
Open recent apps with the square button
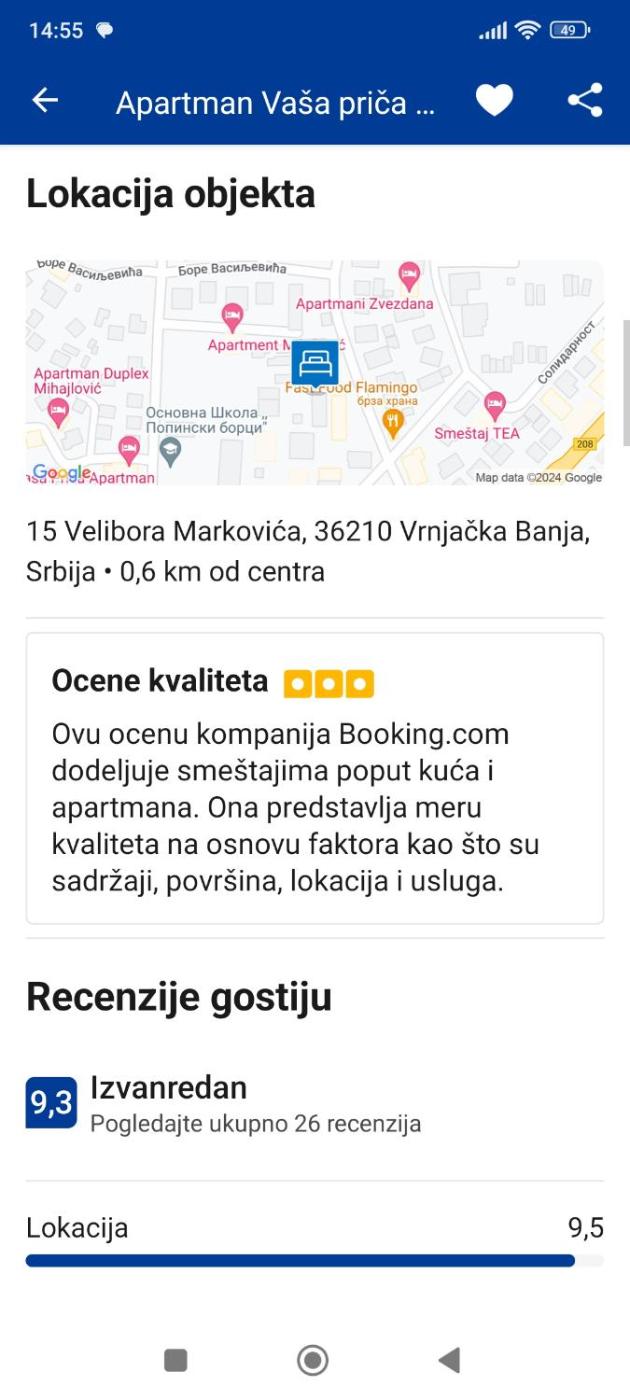click(x=176, y=1360)
